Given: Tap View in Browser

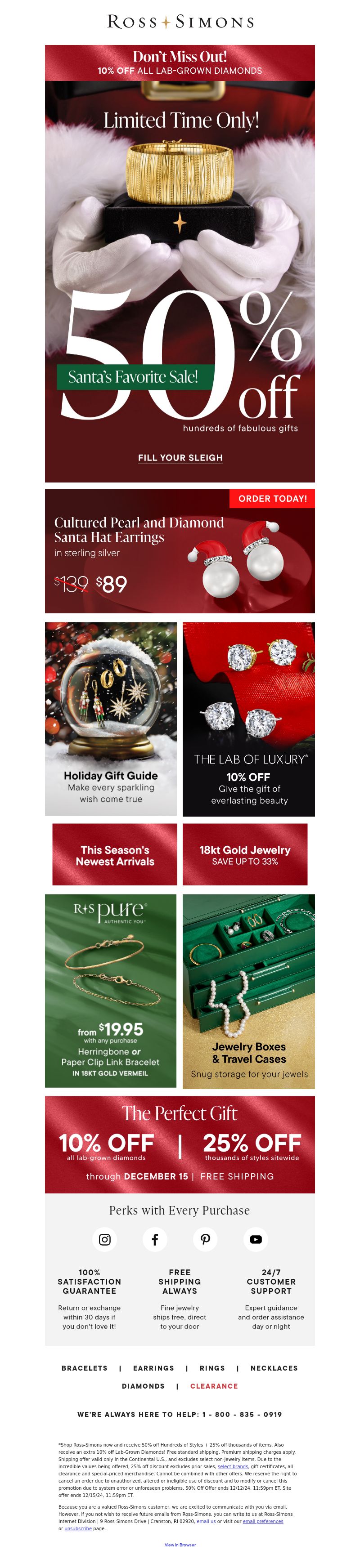Looking at the screenshot, I should 180,1545.
